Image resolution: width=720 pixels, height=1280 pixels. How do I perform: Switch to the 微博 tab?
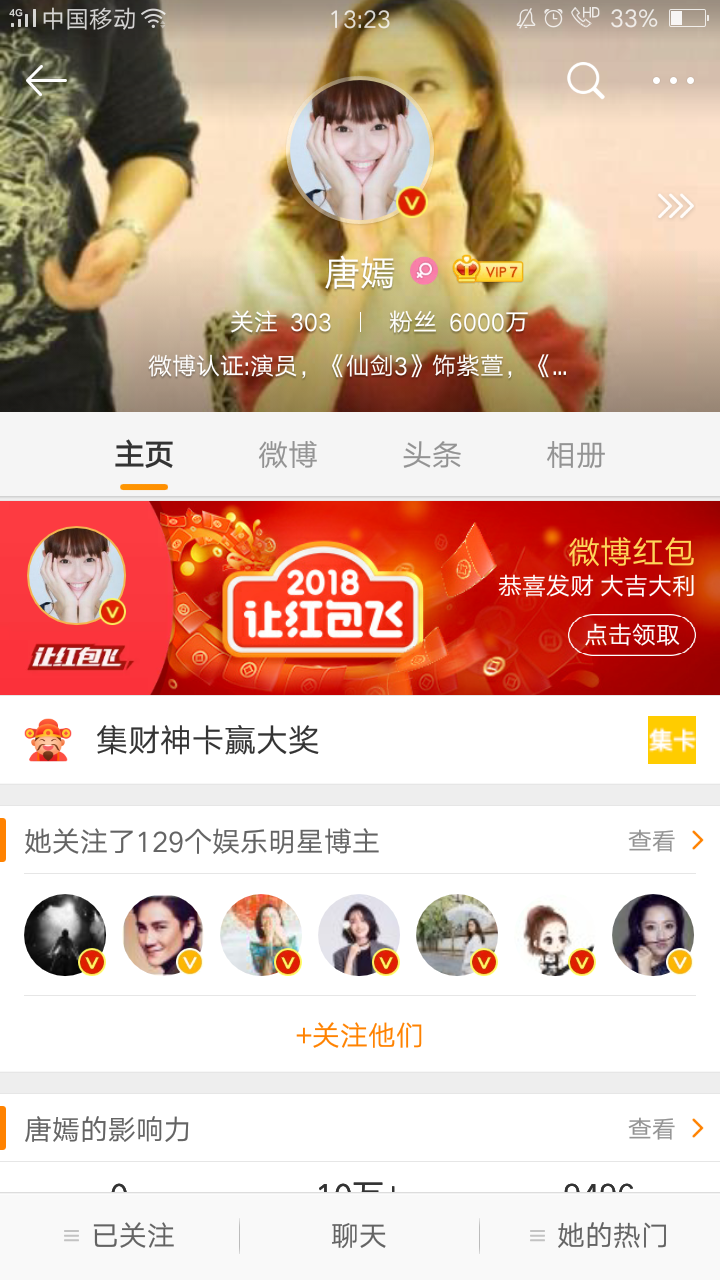288,455
